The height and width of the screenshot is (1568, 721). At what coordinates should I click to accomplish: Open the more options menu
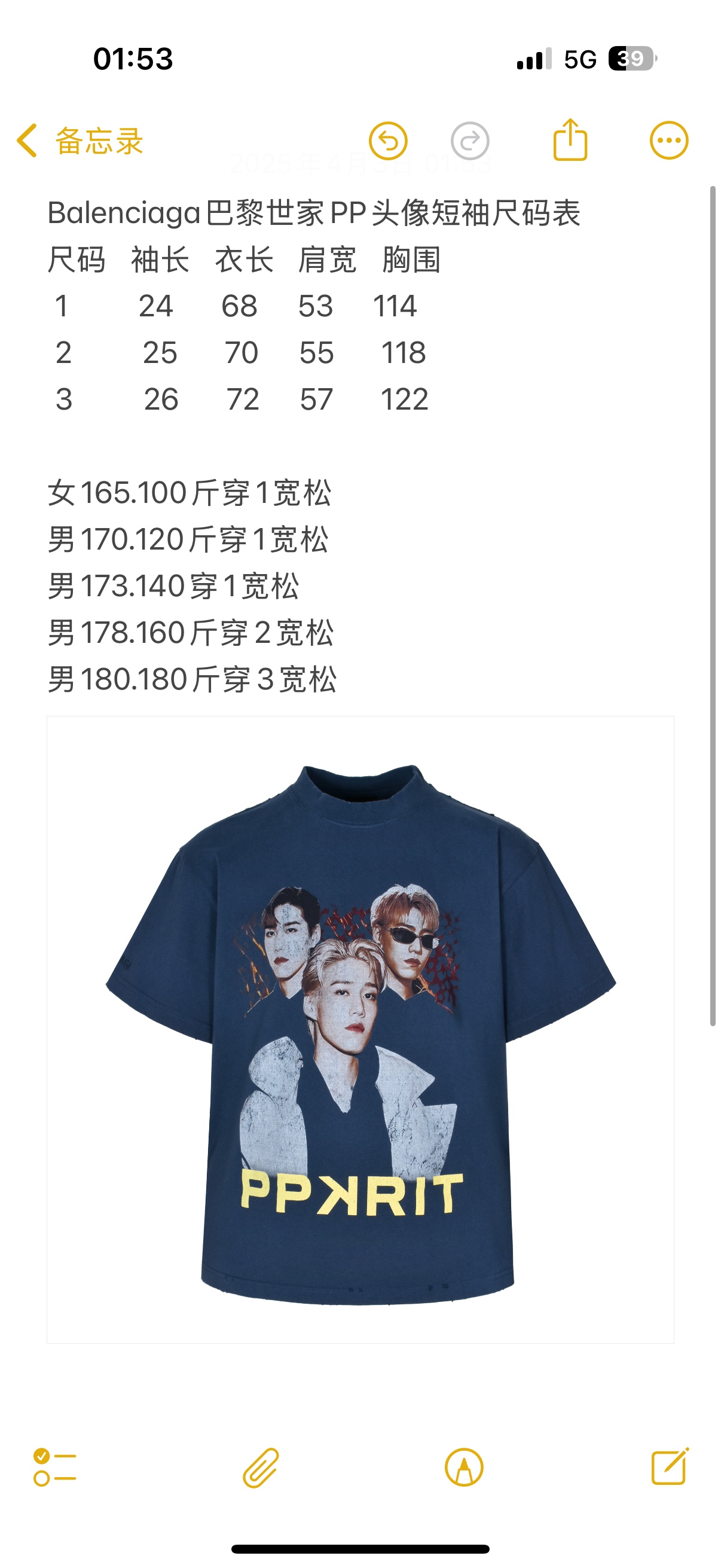point(668,141)
